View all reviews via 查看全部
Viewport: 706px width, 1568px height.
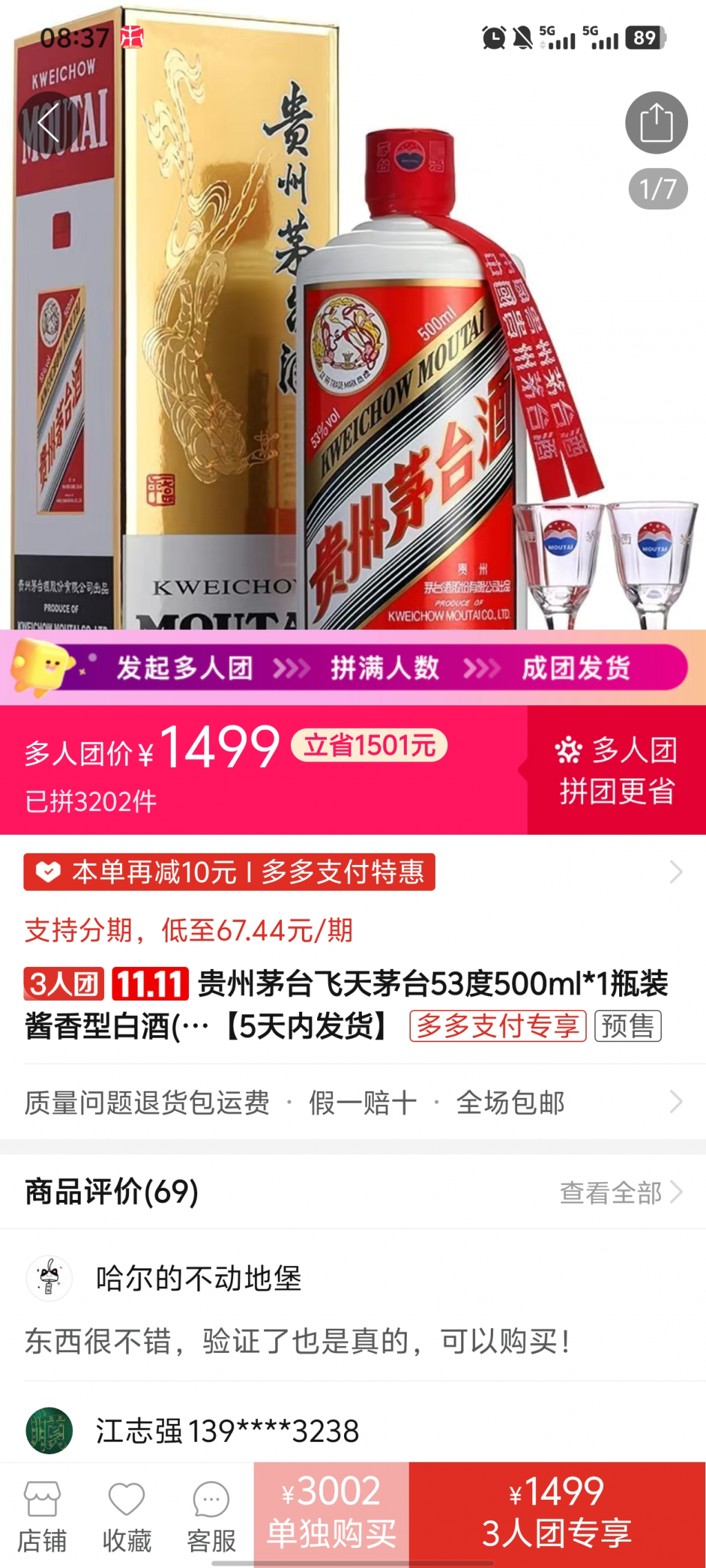click(620, 1192)
